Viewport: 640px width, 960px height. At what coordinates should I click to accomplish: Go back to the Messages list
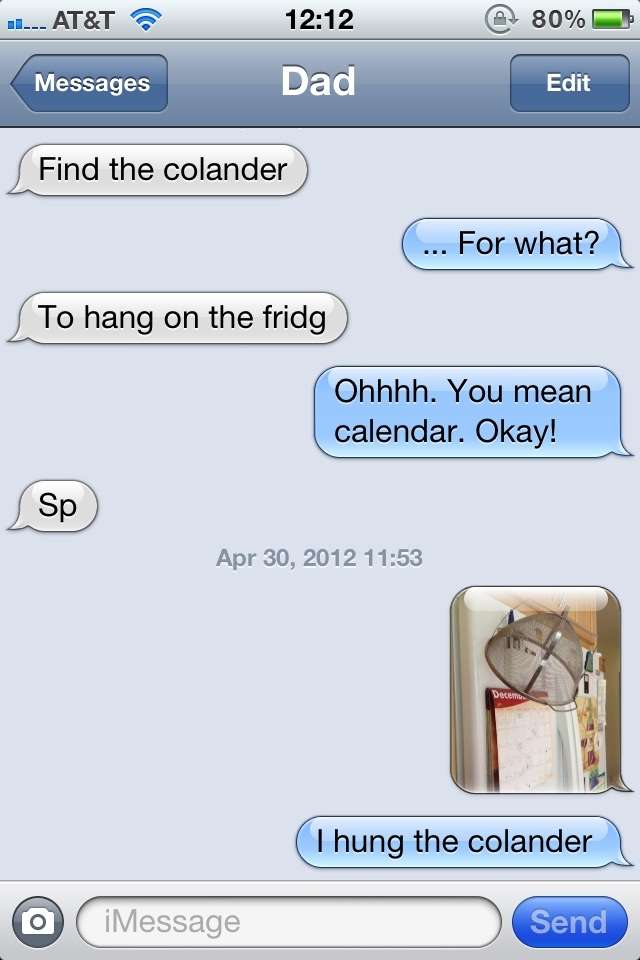[x=90, y=83]
